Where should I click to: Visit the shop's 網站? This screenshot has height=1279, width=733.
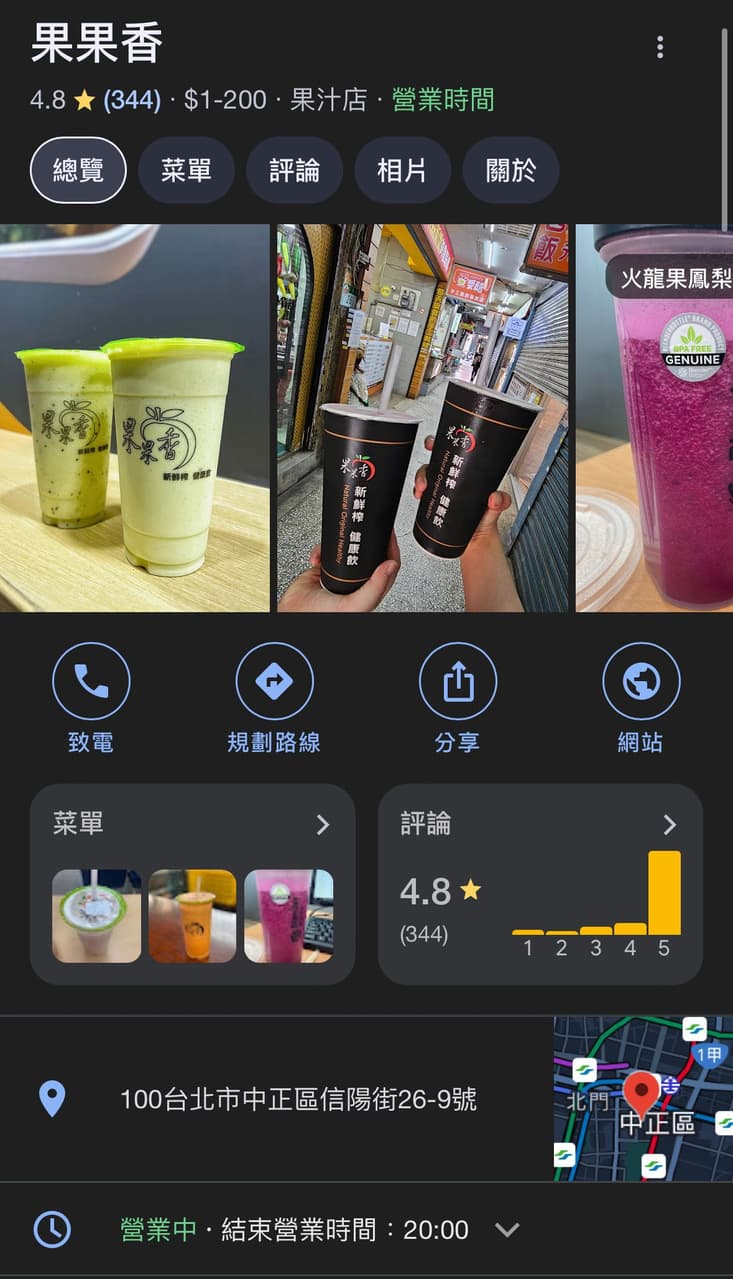click(x=640, y=698)
